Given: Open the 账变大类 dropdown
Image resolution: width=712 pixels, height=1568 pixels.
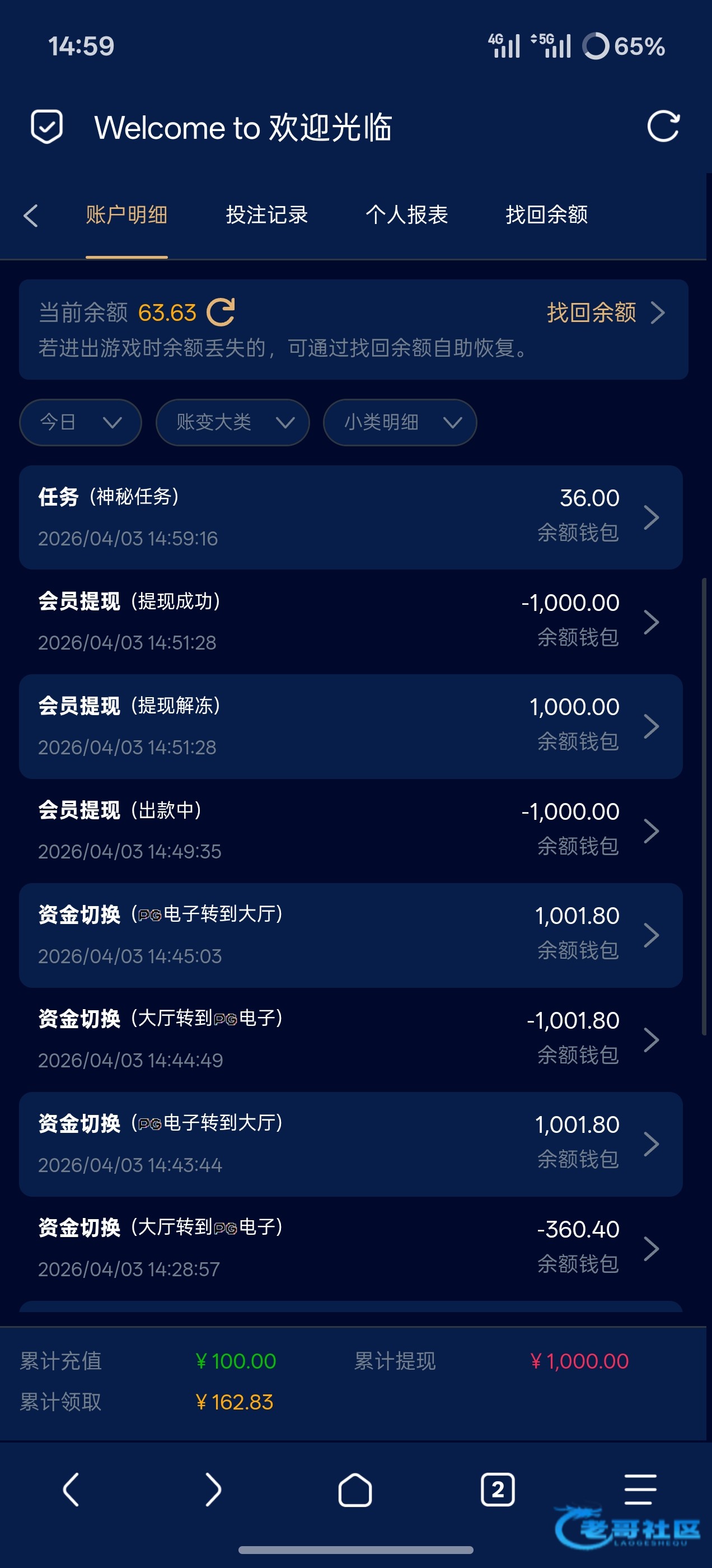Looking at the screenshot, I should click(232, 422).
